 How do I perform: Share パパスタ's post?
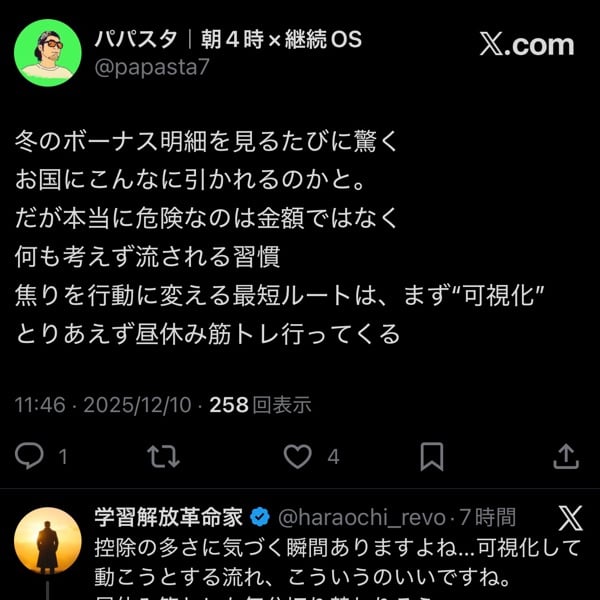click(566, 457)
